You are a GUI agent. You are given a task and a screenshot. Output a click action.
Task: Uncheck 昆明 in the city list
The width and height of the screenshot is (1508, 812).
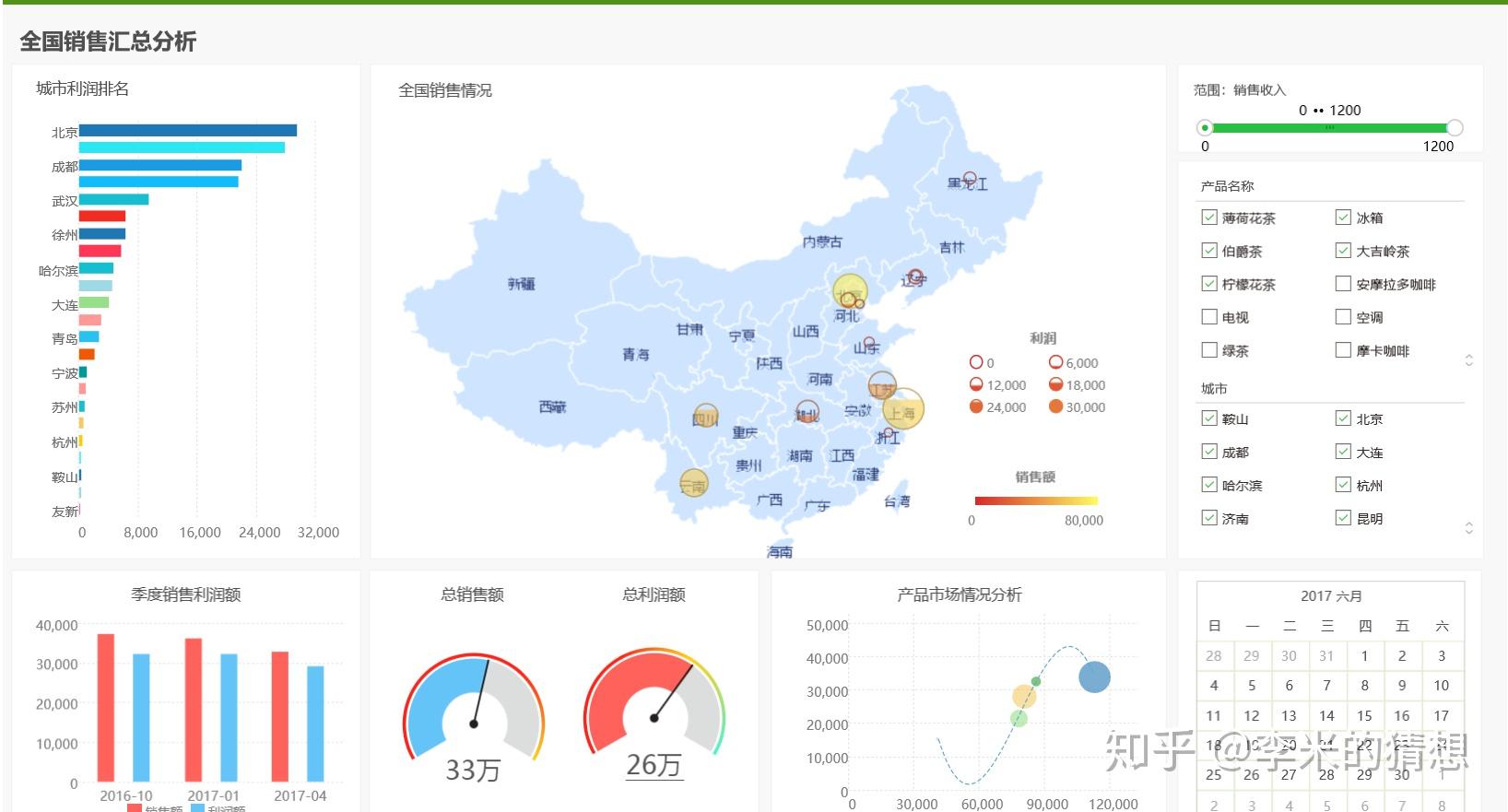(1343, 518)
